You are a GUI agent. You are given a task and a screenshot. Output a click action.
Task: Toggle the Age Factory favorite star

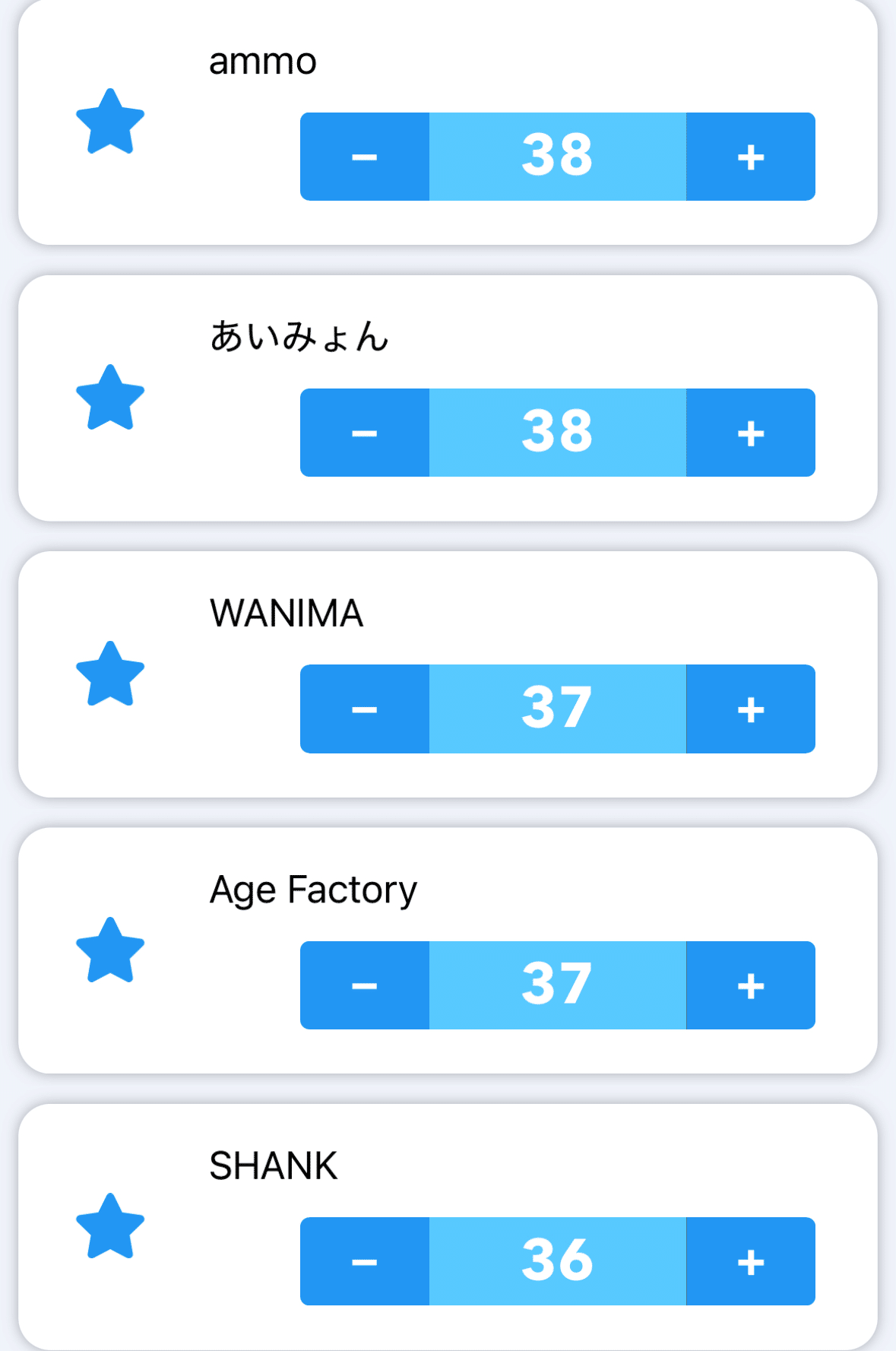pos(110,950)
